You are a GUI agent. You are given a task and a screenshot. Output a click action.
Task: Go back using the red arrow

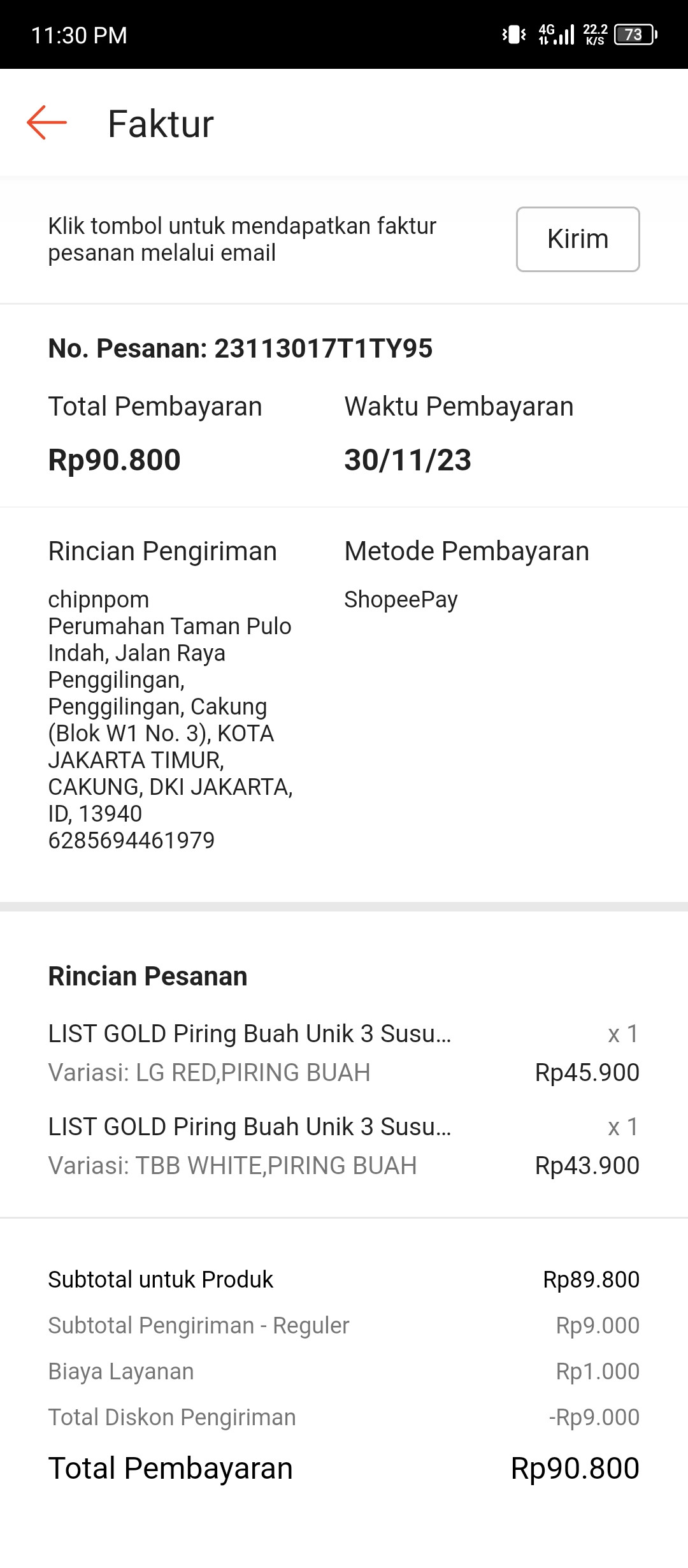(x=47, y=122)
